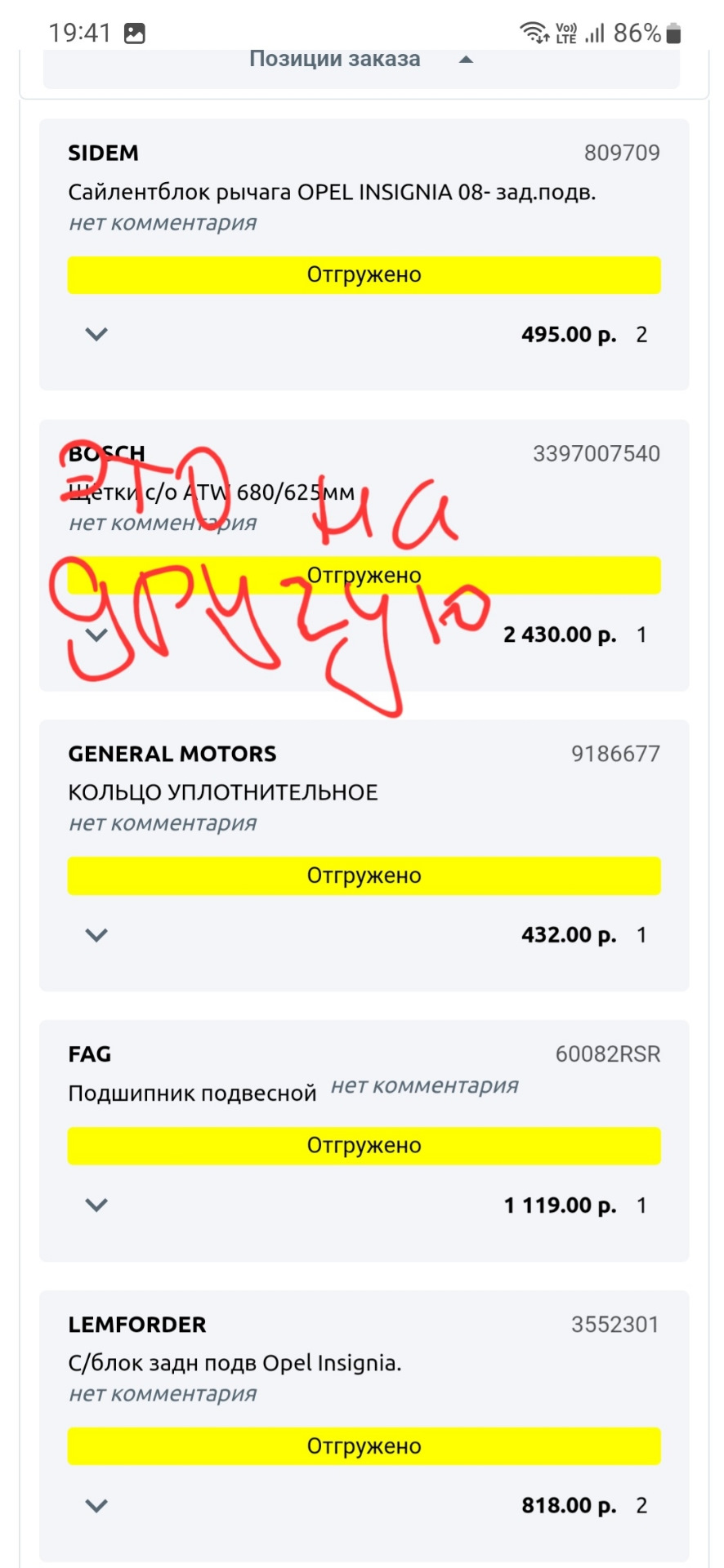This screenshot has height=1568, width=724.
Task: Expand details of the FAG bearing
Action: click(x=96, y=1205)
